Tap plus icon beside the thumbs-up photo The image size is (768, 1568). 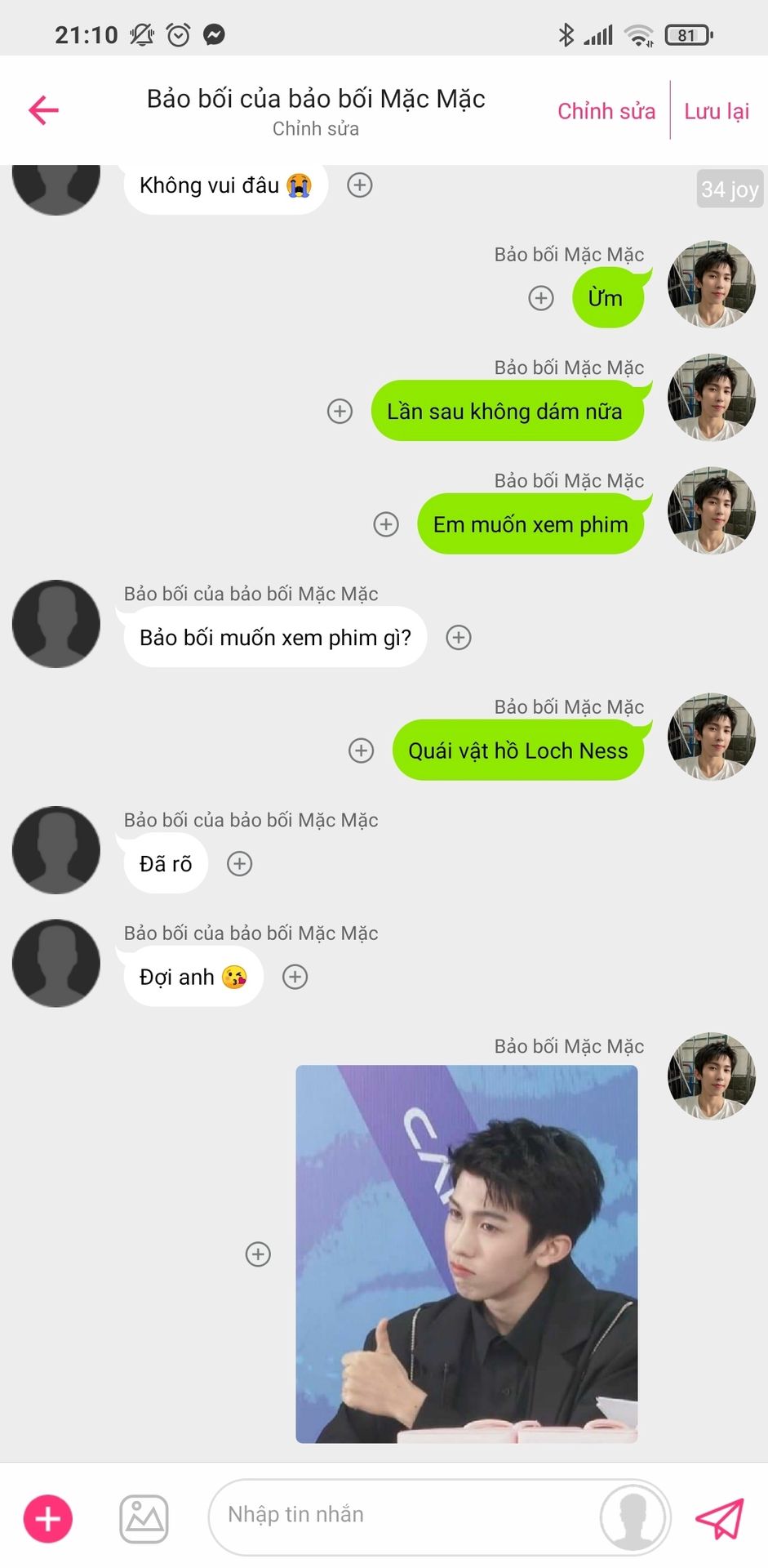[258, 1254]
